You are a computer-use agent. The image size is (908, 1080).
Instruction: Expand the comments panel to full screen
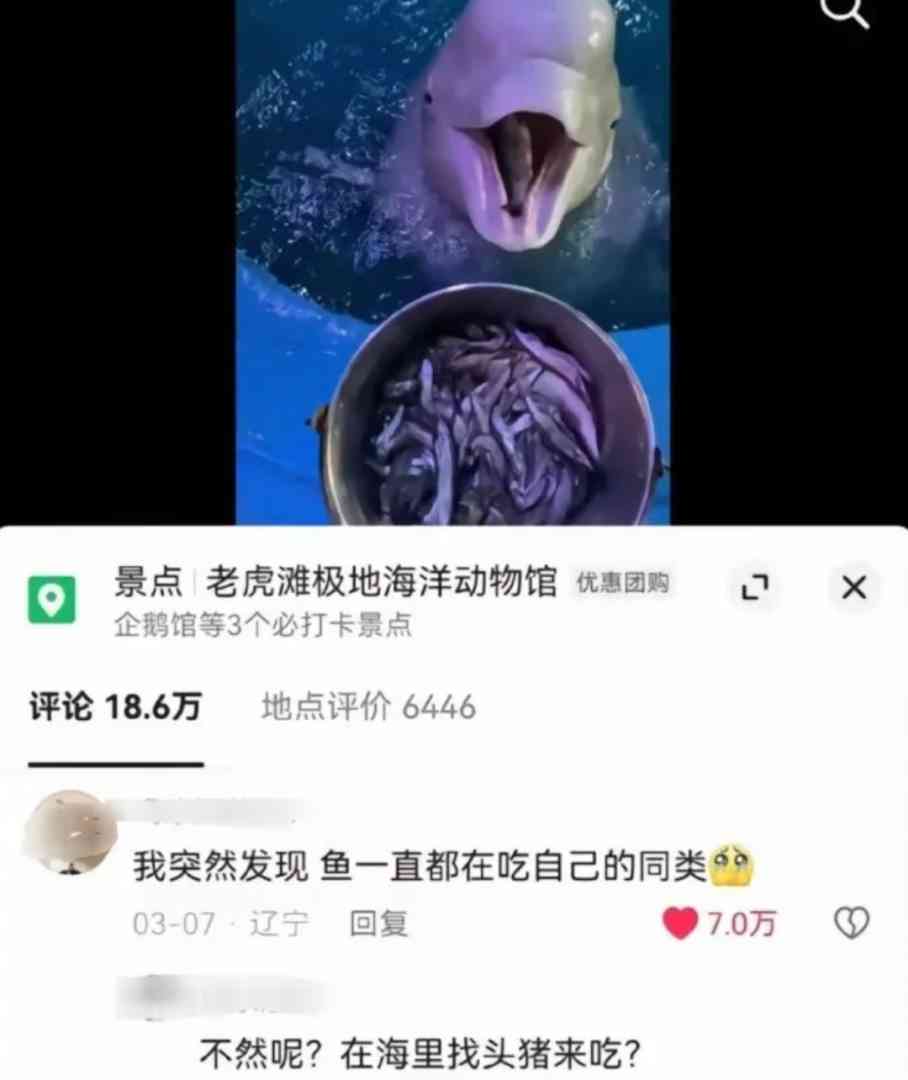pos(754,588)
